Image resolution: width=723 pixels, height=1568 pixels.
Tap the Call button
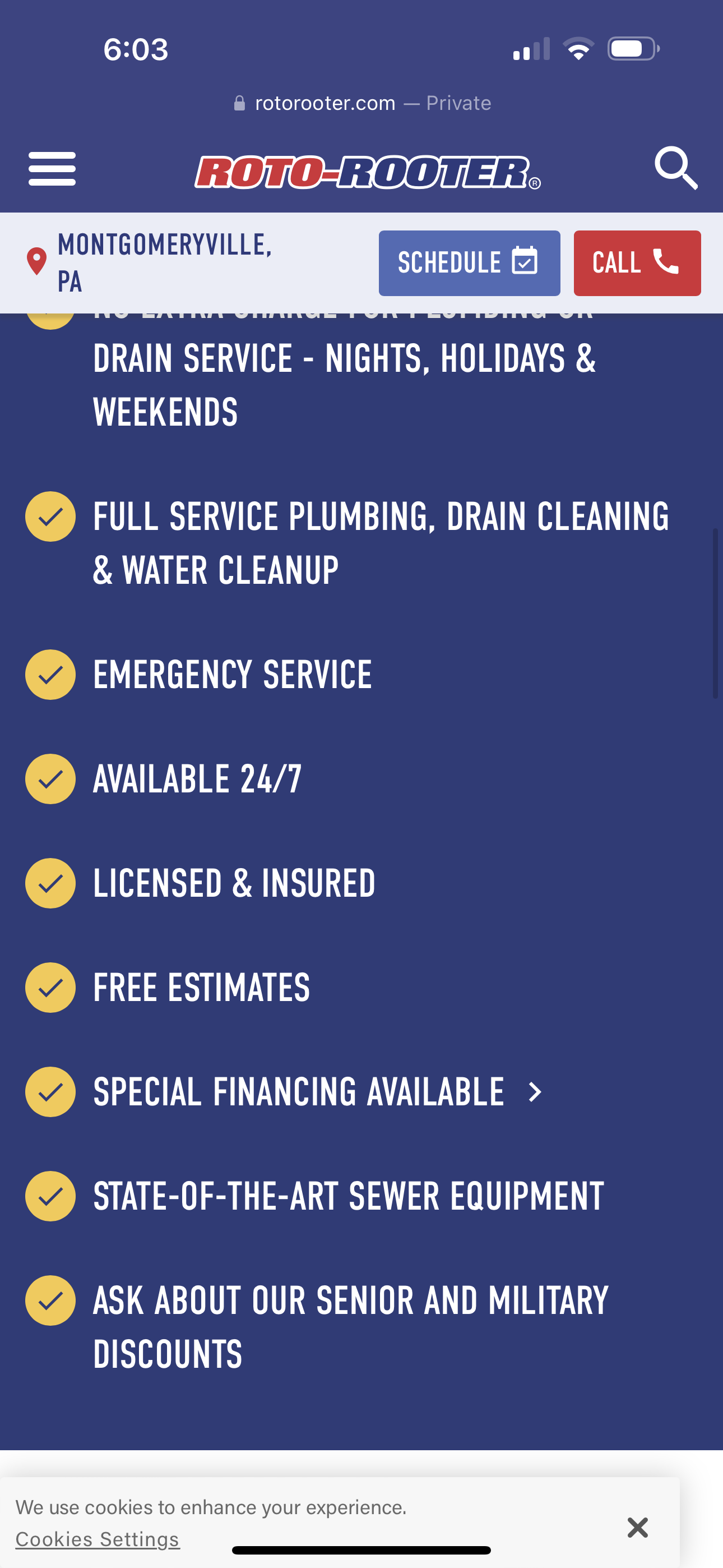pyautogui.click(x=637, y=263)
